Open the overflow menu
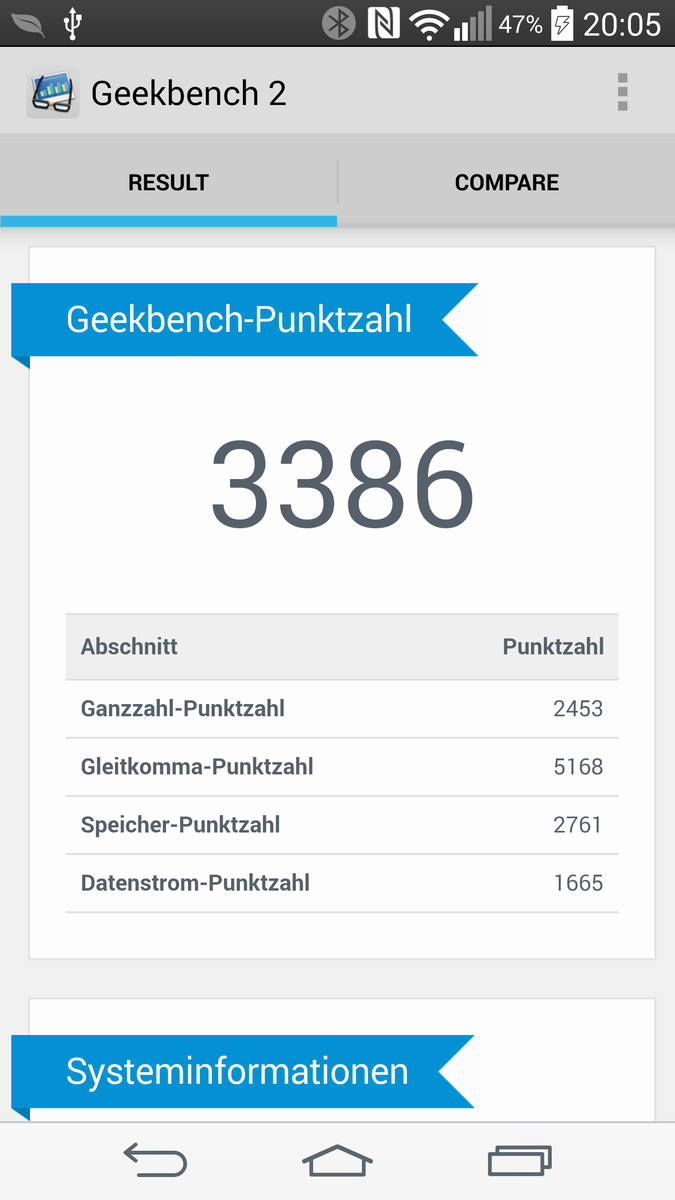Image resolution: width=675 pixels, height=1200 pixels. click(x=622, y=93)
